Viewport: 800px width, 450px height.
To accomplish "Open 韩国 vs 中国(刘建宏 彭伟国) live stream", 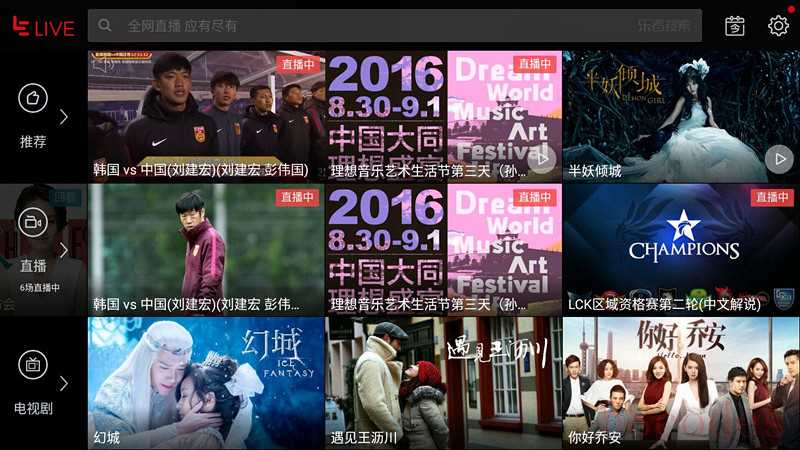I will (x=206, y=115).
